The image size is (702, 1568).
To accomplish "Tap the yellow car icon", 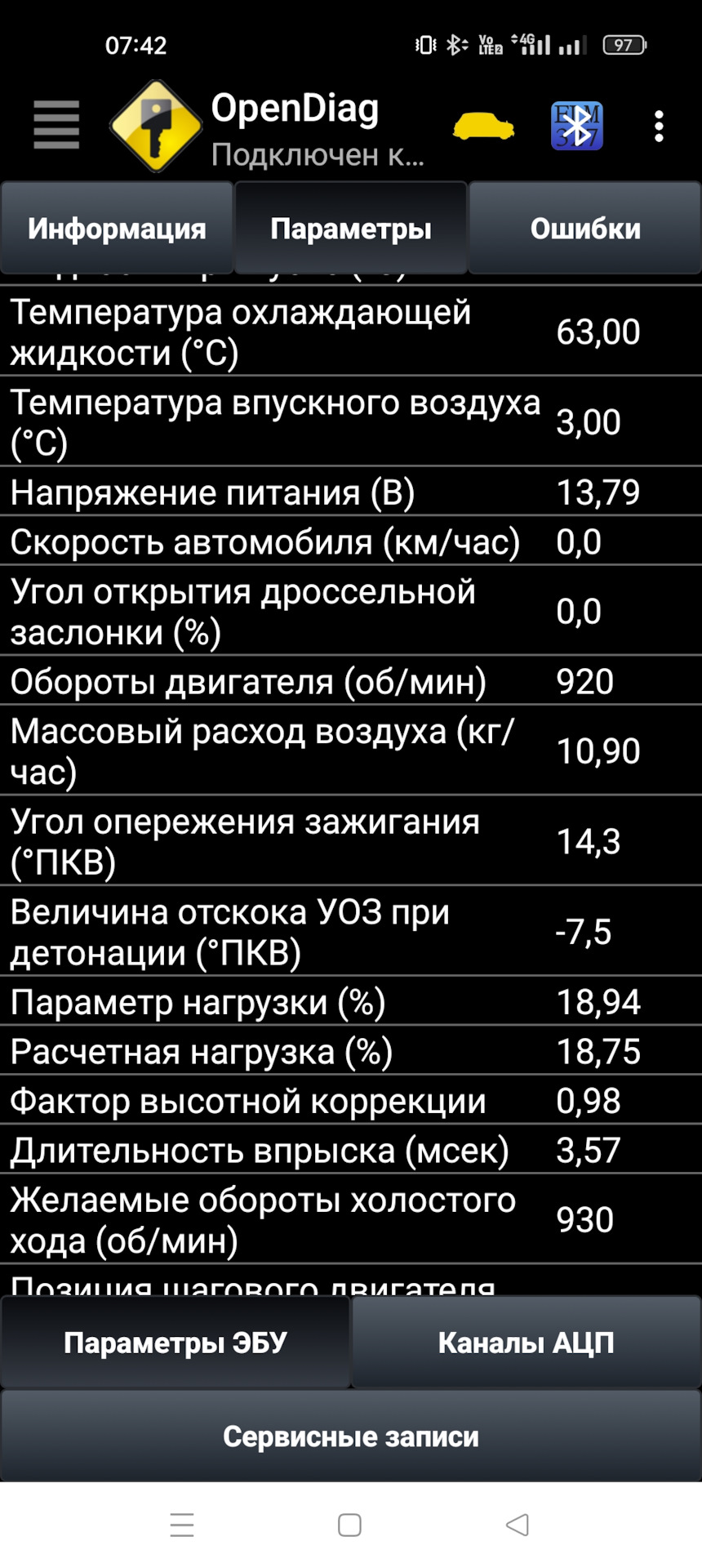I will click(483, 127).
